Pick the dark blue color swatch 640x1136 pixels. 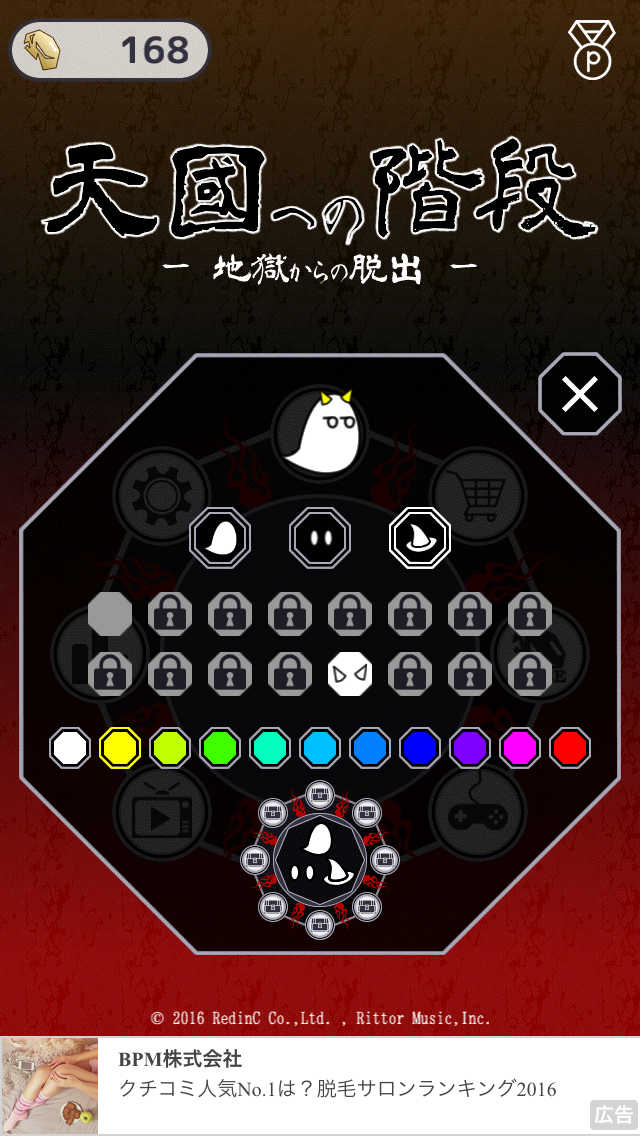pyautogui.click(x=420, y=747)
